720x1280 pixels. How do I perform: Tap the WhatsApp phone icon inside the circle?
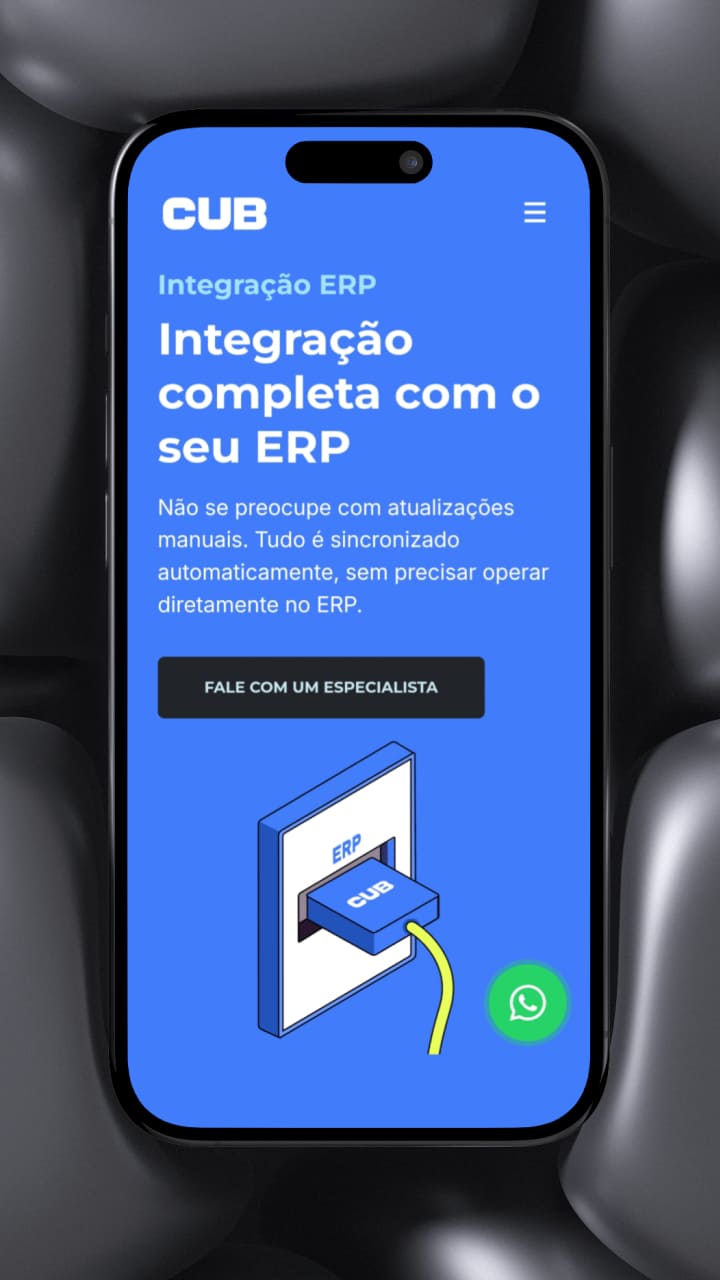click(527, 1002)
